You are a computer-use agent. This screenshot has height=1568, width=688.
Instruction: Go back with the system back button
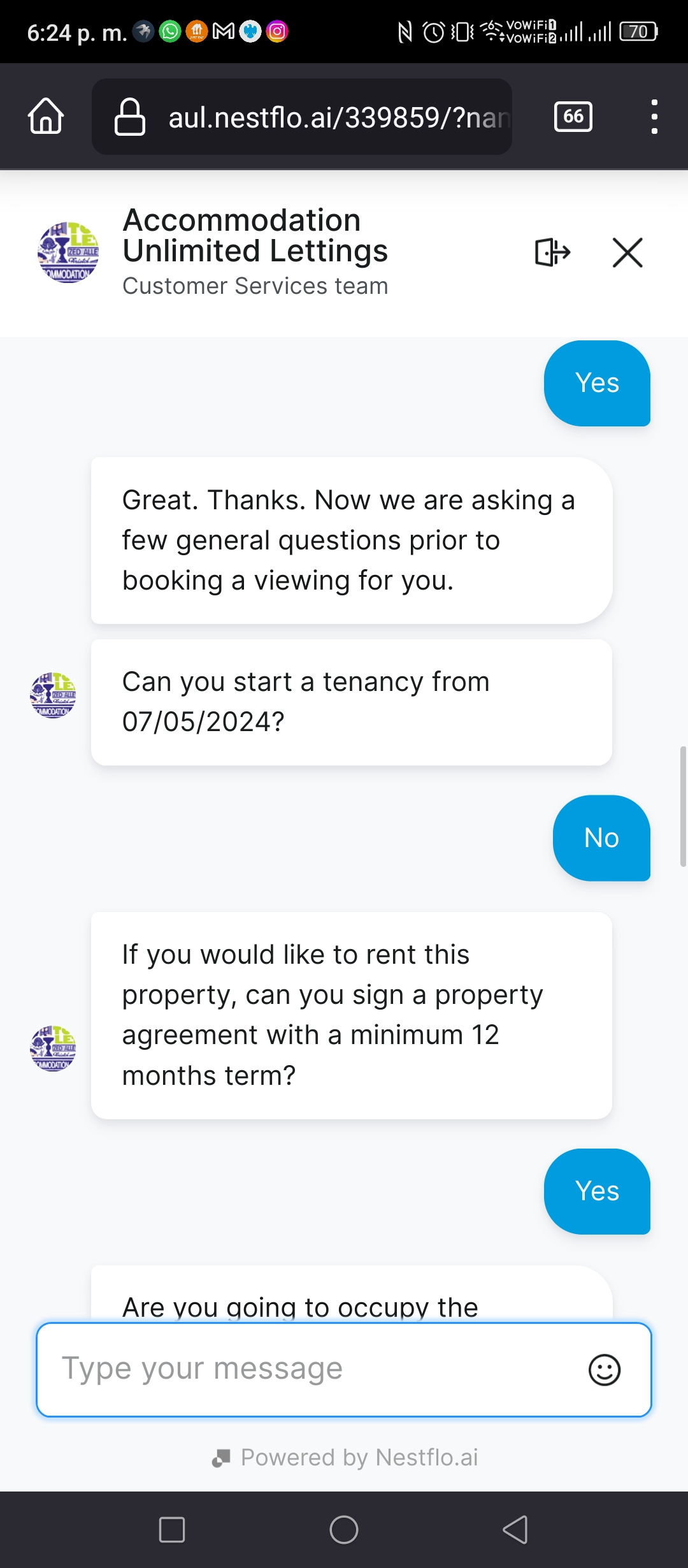515,1530
